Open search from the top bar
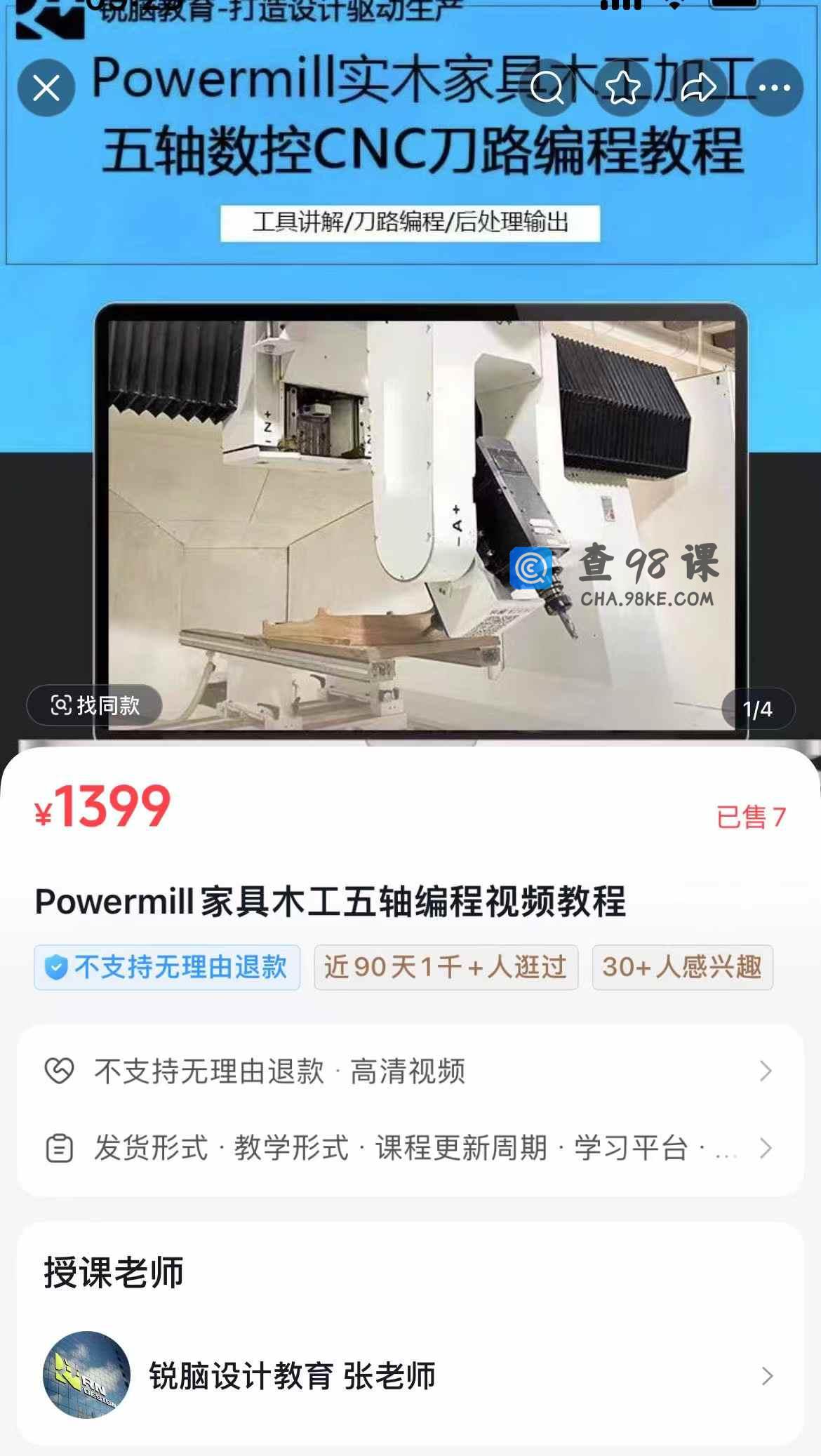The height and width of the screenshot is (1456, 821). (x=547, y=88)
